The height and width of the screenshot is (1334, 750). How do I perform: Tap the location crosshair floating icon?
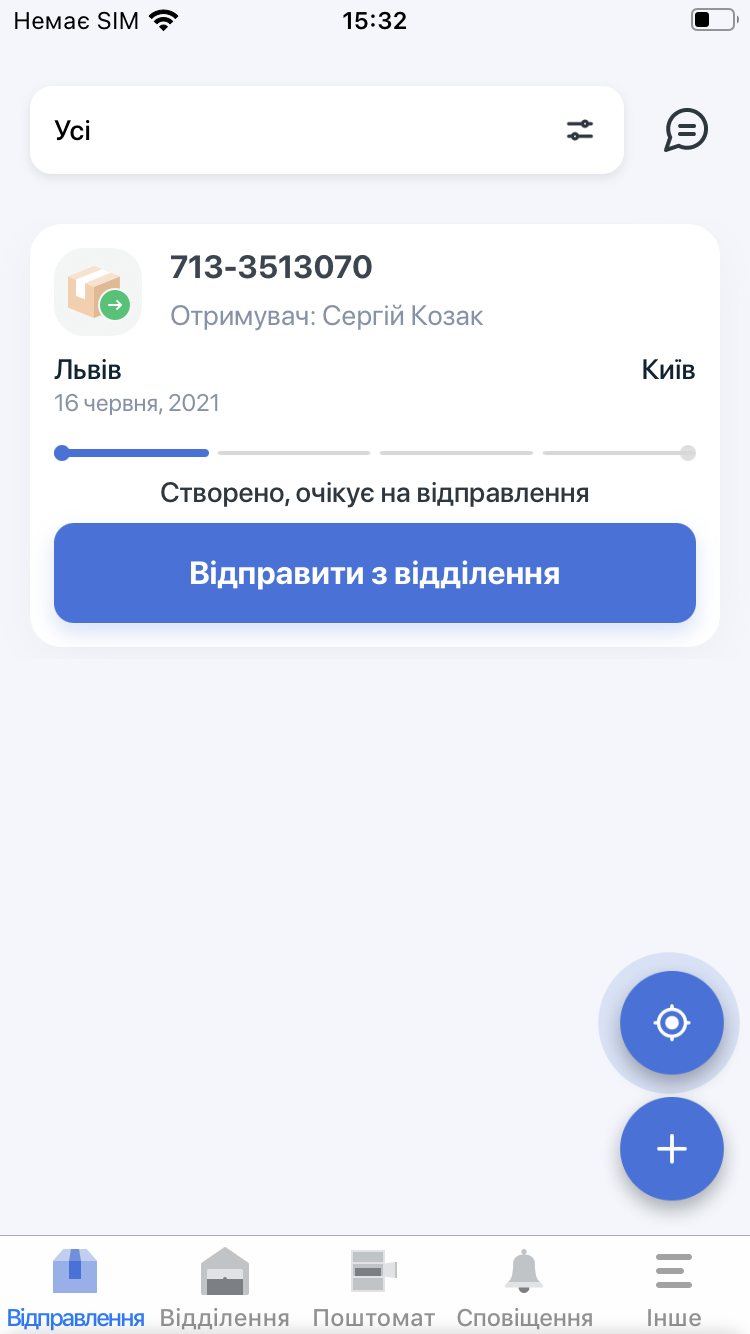(672, 1022)
